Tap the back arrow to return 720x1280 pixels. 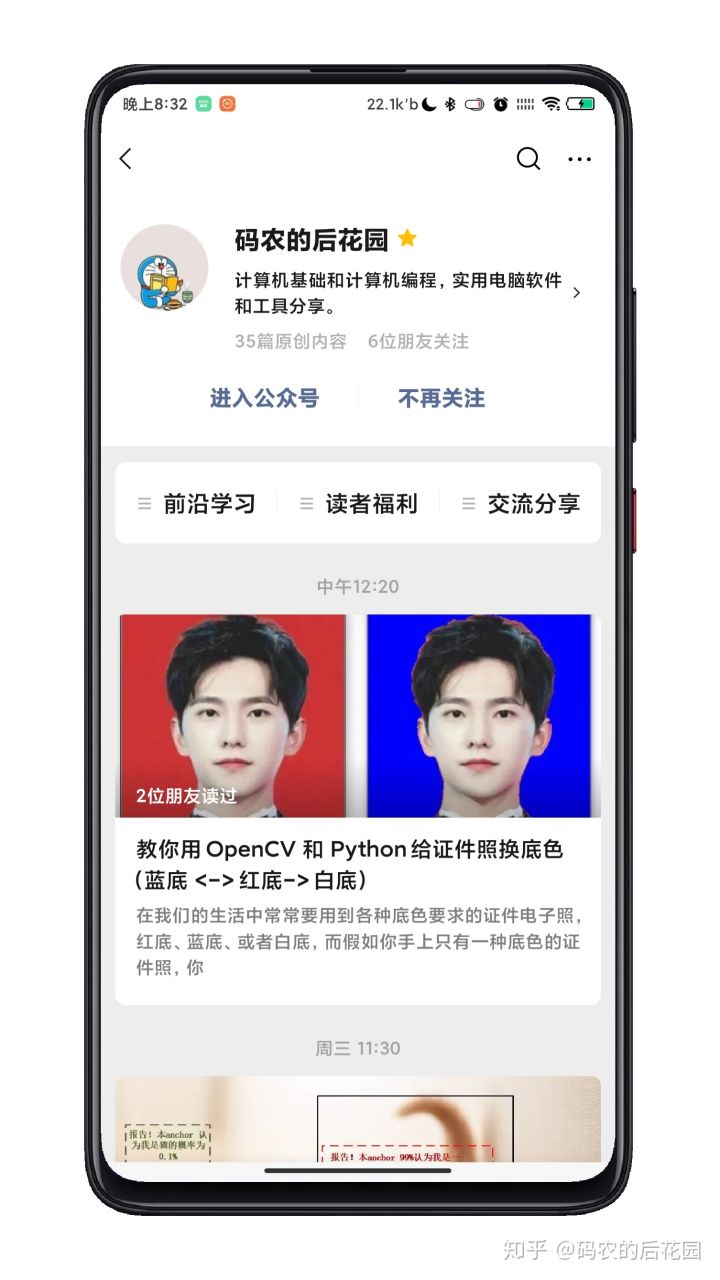pos(124,159)
